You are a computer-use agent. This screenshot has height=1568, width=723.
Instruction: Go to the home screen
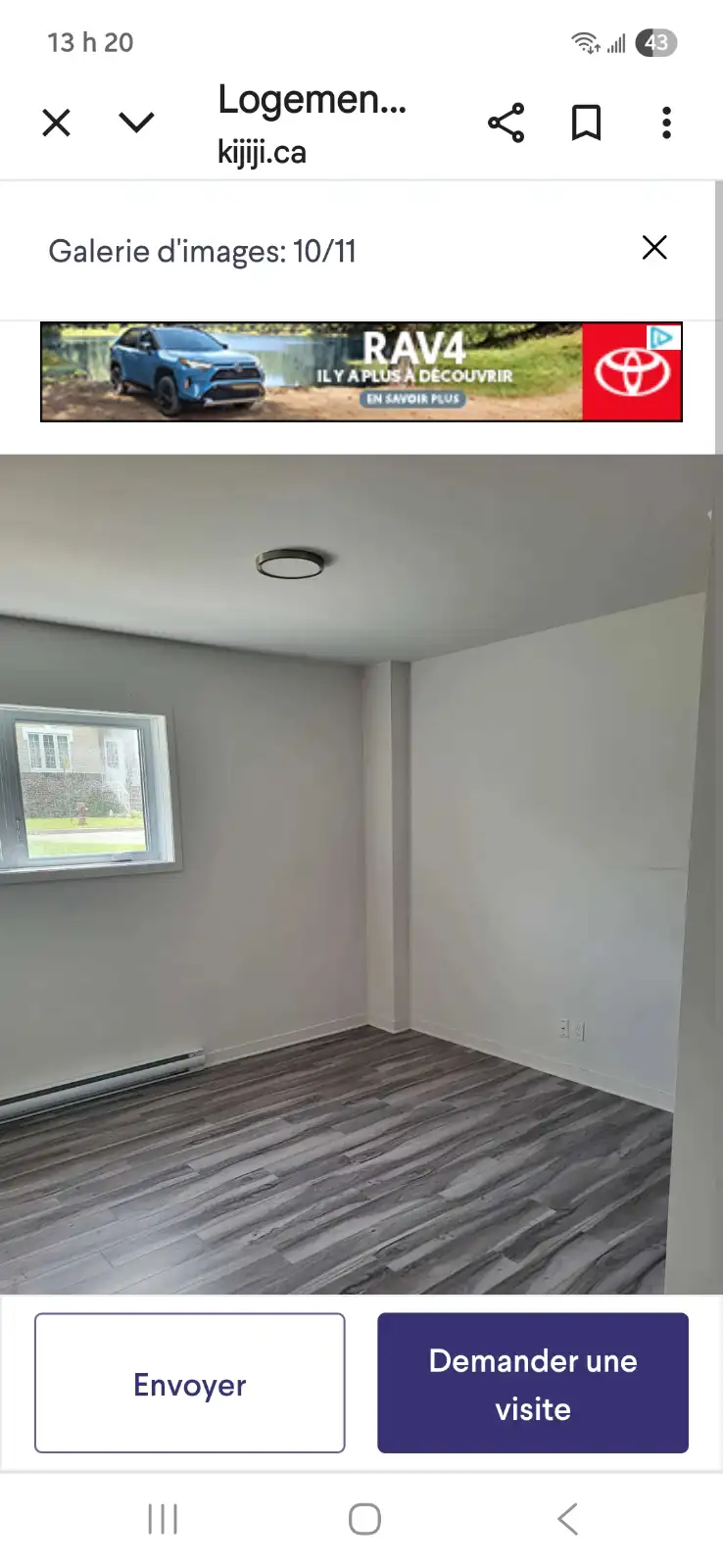pyautogui.click(x=364, y=1519)
